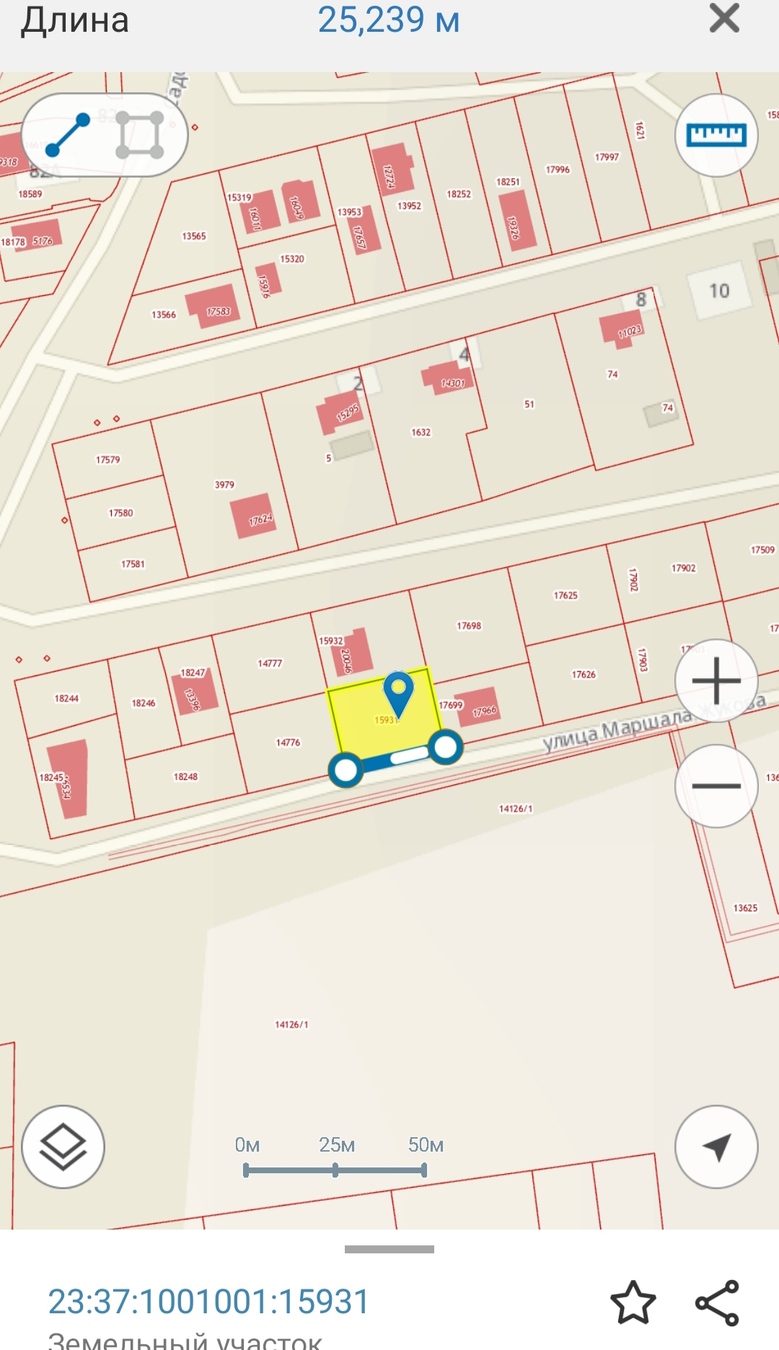Zoom in on the map

pyautogui.click(x=716, y=681)
